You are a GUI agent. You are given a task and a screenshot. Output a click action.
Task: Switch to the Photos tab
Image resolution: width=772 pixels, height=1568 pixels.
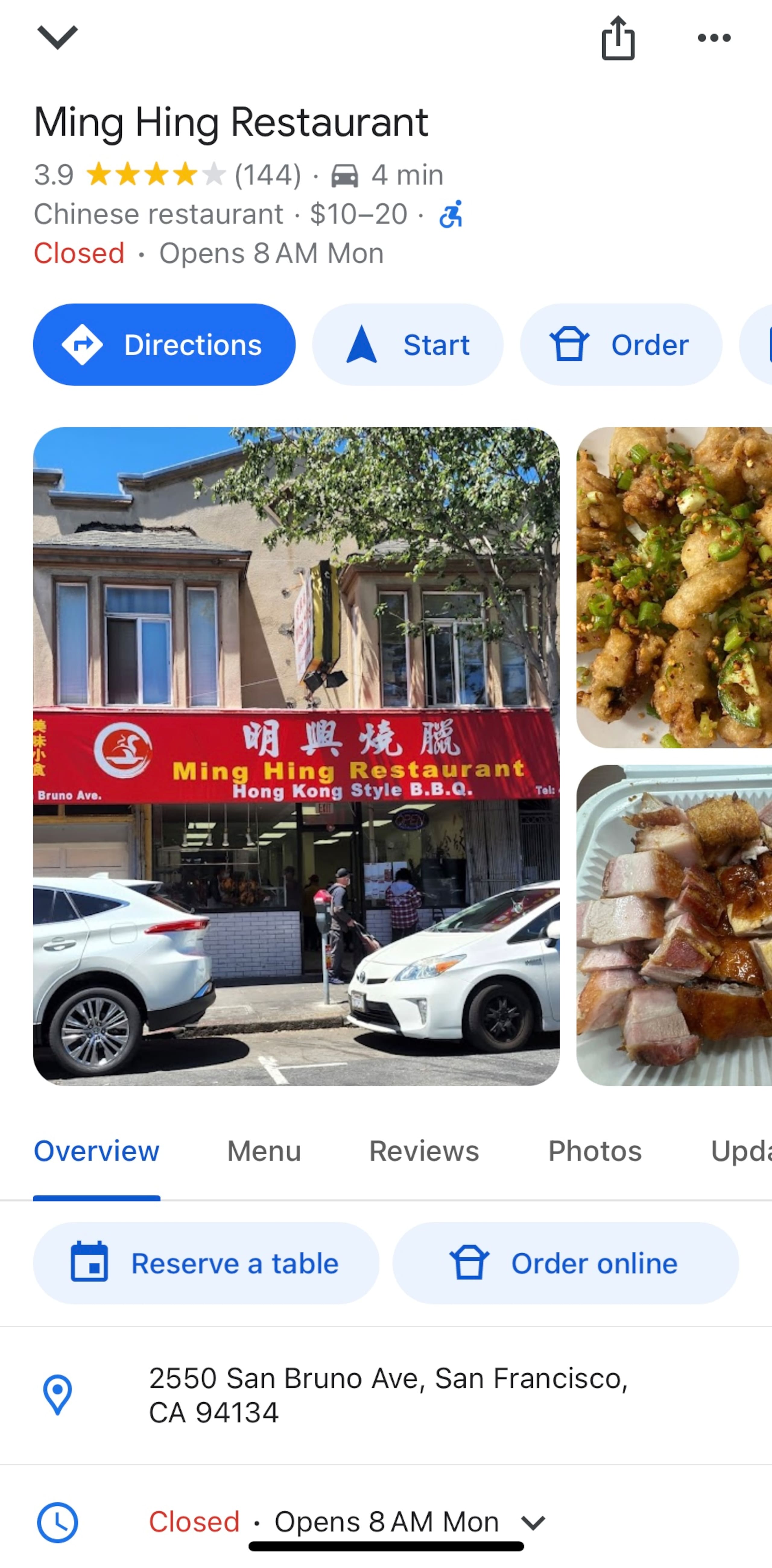point(595,1151)
